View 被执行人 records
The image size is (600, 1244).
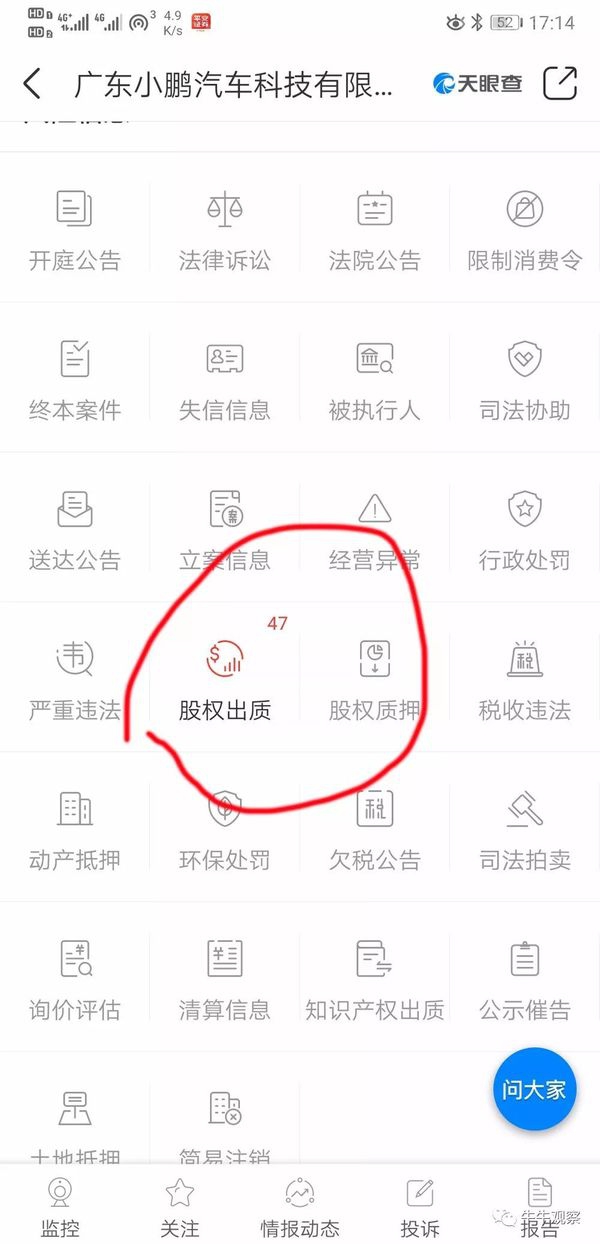(374, 381)
